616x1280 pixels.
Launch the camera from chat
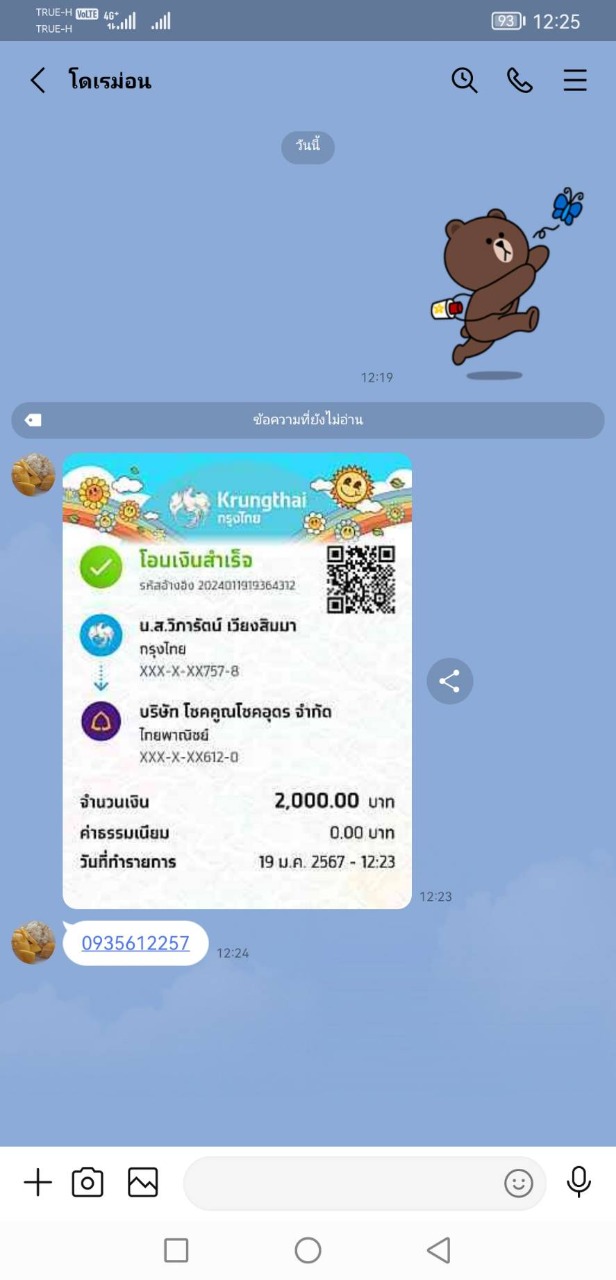[88, 1183]
